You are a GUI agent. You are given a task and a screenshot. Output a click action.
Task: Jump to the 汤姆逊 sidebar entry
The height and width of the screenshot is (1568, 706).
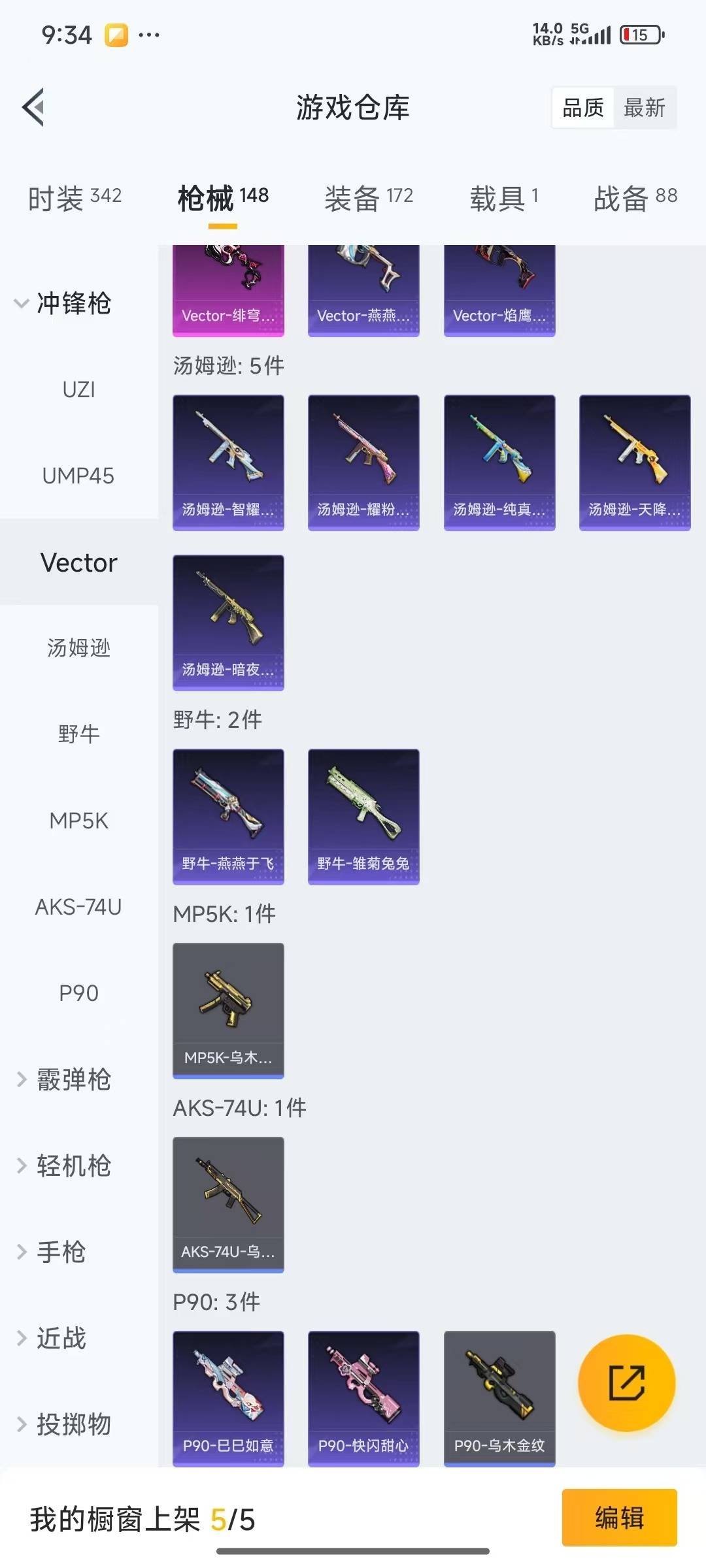pyautogui.click(x=78, y=648)
